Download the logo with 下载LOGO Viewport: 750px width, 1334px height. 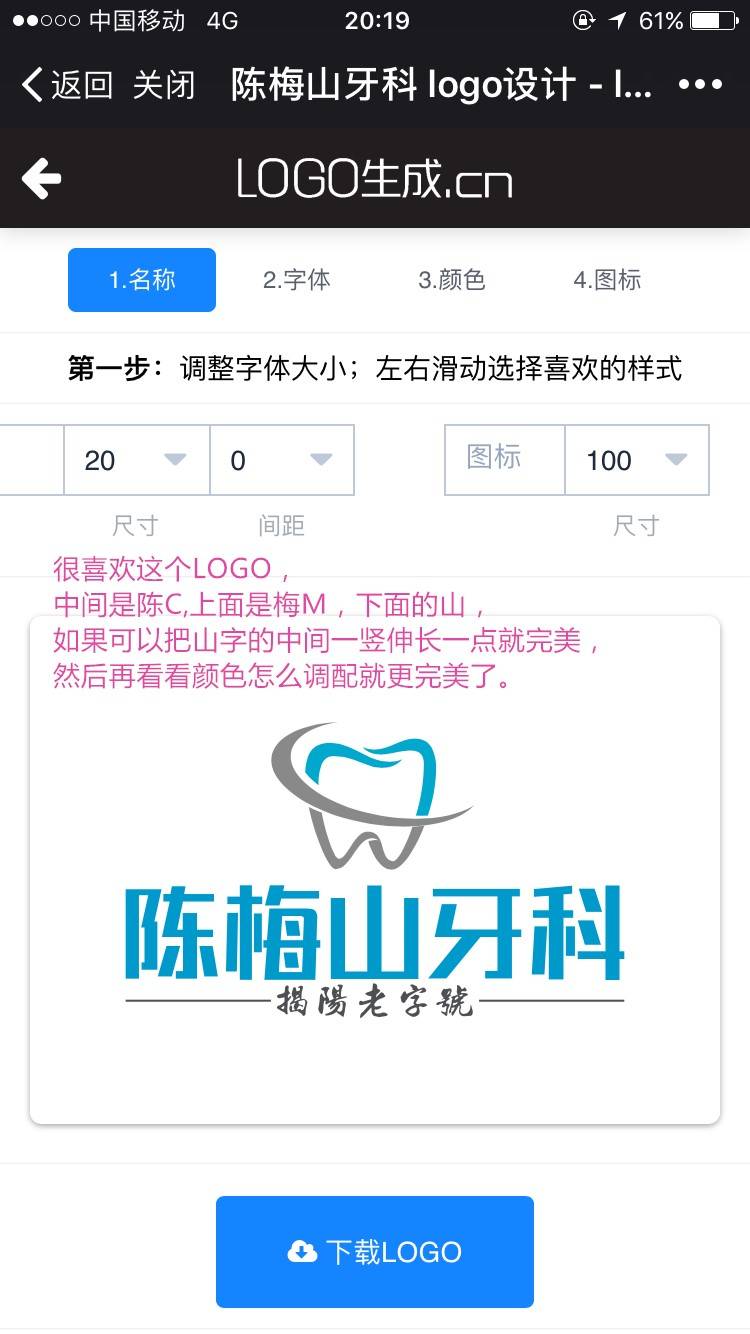(375, 1251)
